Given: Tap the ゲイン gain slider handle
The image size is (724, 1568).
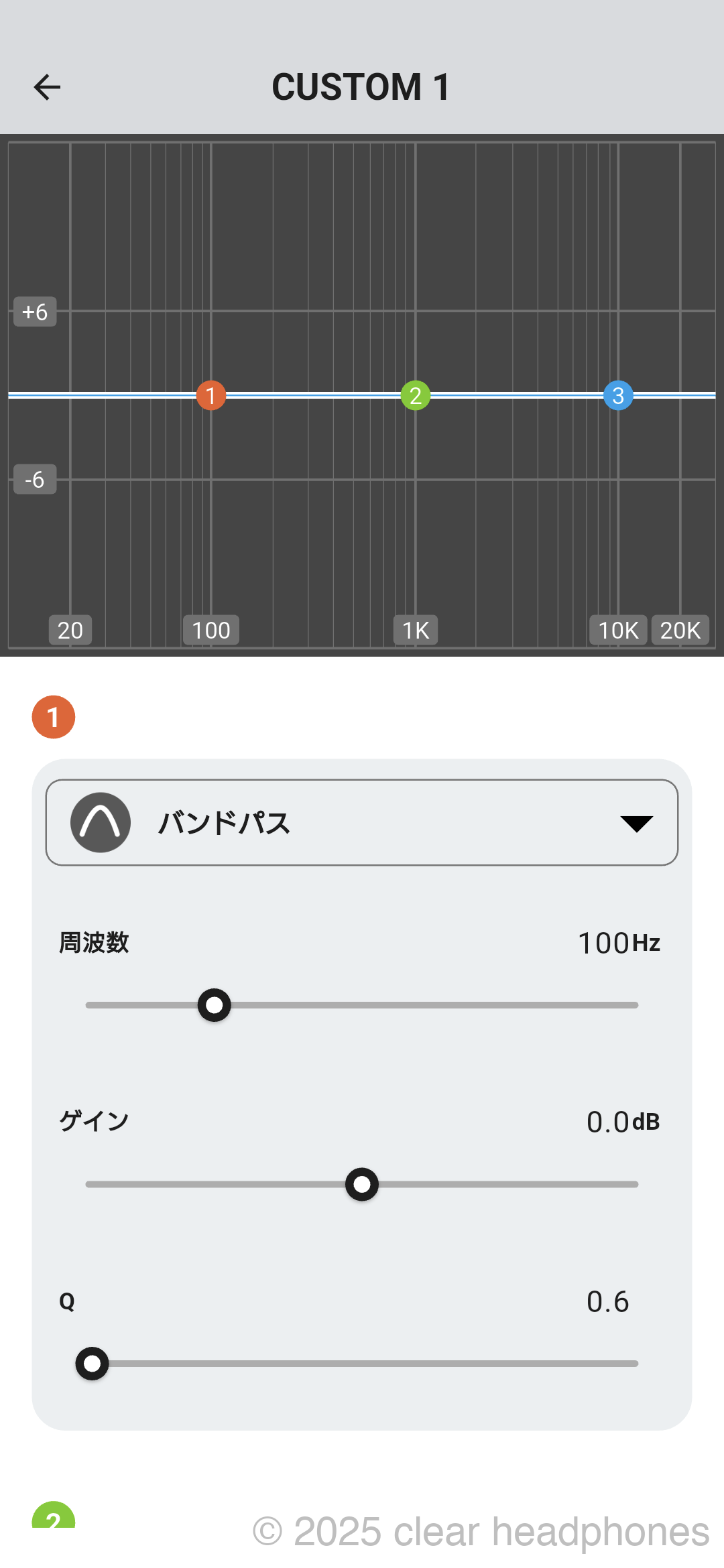Looking at the screenshot, I should (362, 1185).
